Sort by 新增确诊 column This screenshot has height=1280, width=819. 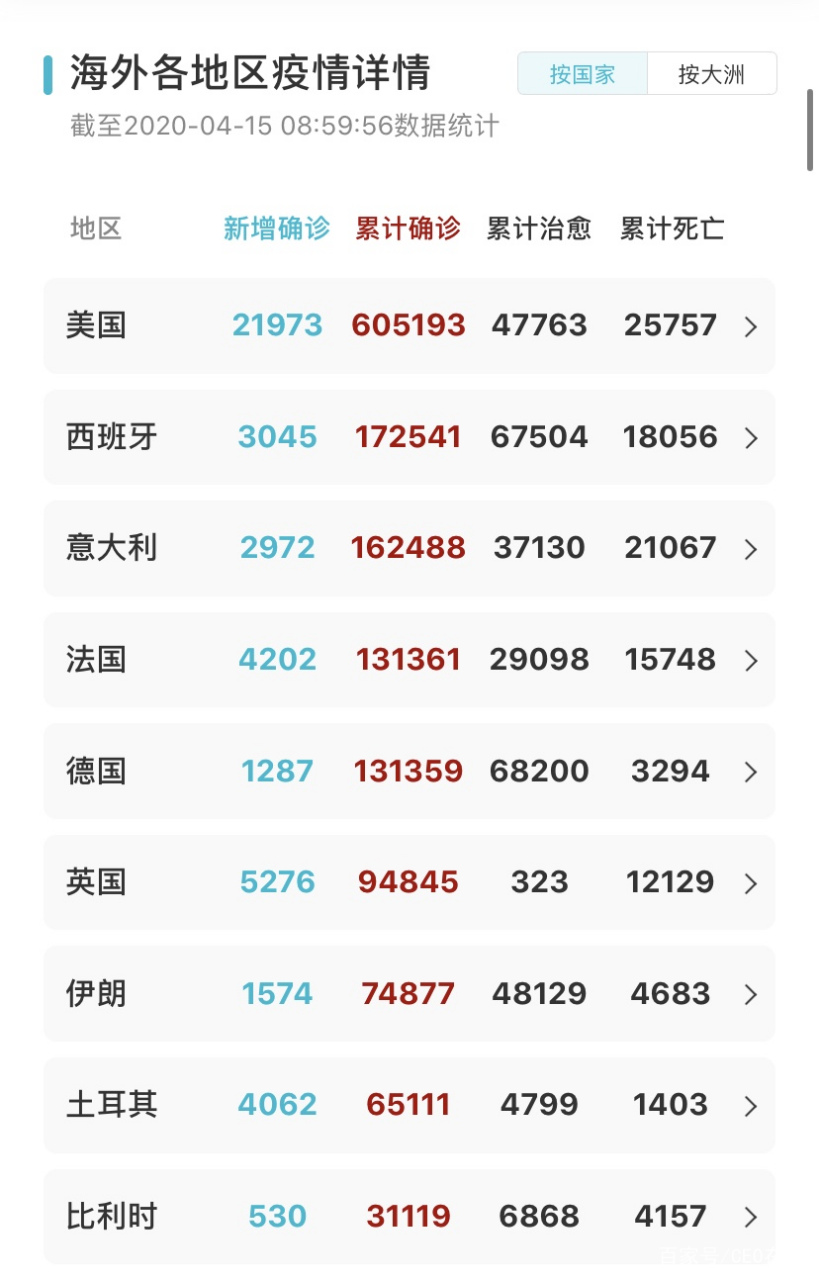pos(277,227)
